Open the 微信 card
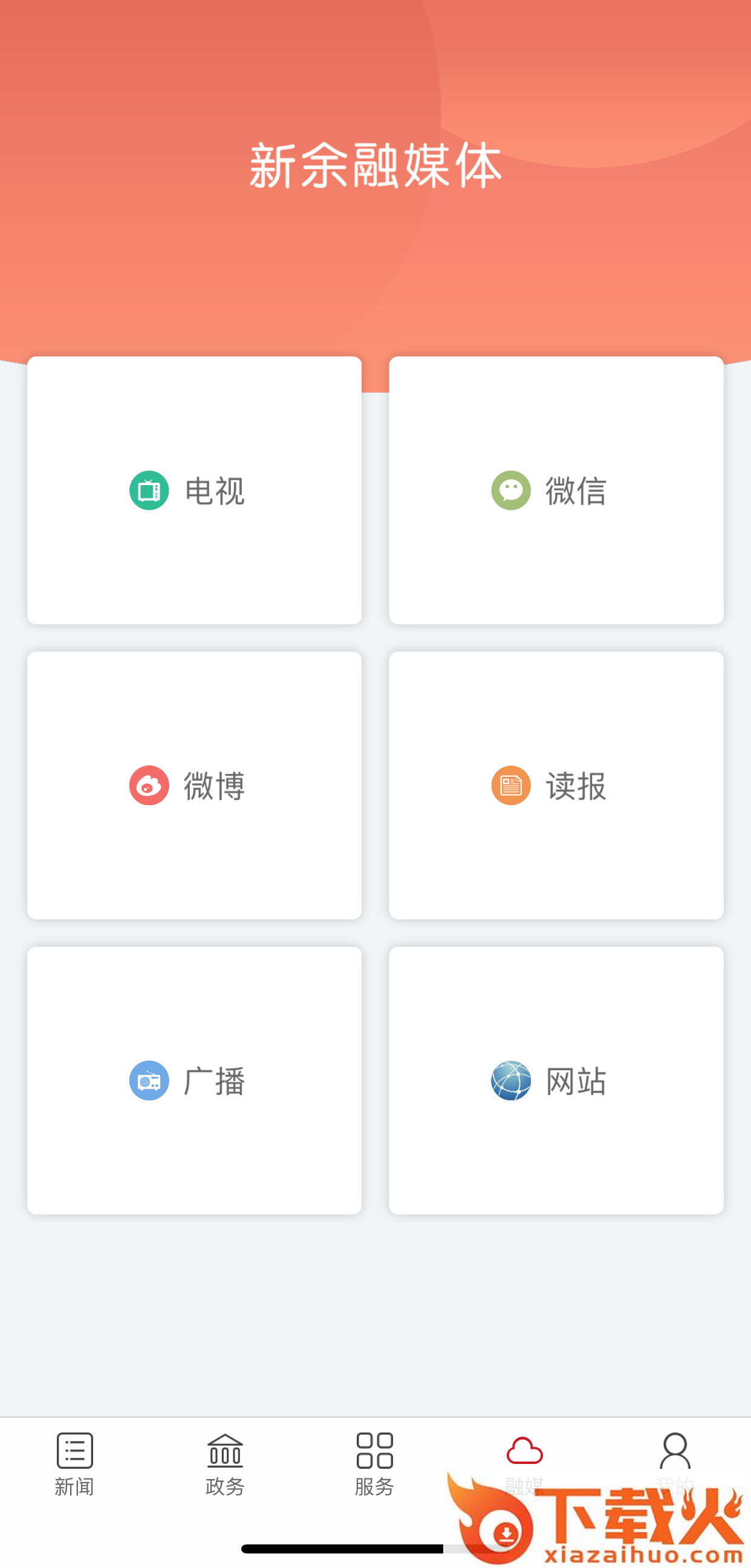 tap(556, 490)
